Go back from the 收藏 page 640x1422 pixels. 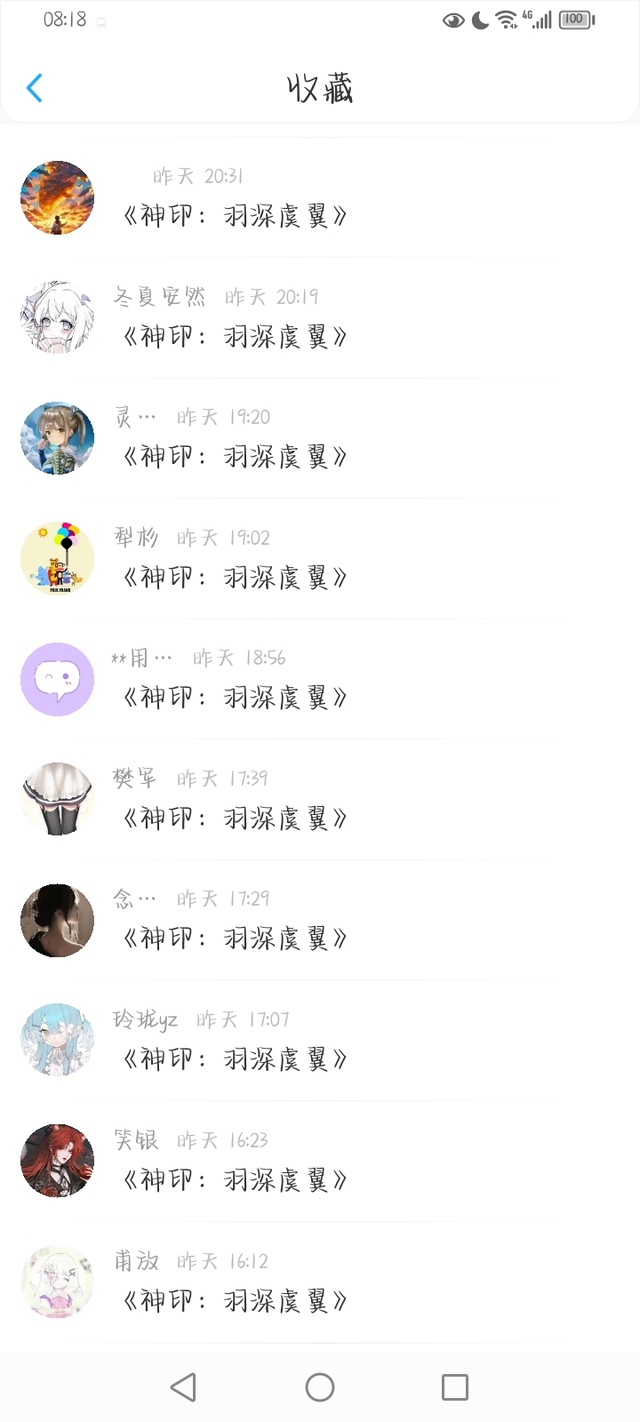pyautogui.click(x=34, y=88)
